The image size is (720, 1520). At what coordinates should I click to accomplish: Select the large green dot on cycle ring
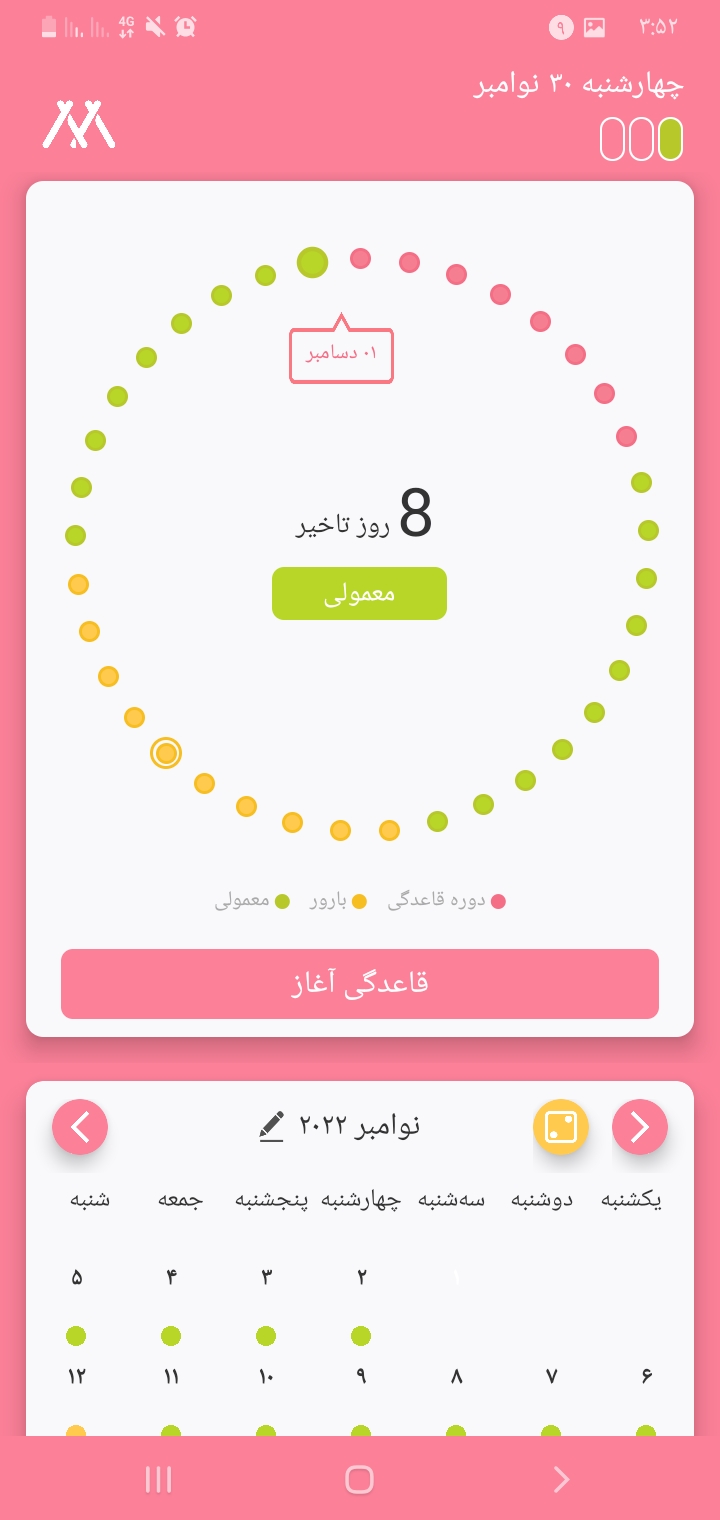coord(313,262)
